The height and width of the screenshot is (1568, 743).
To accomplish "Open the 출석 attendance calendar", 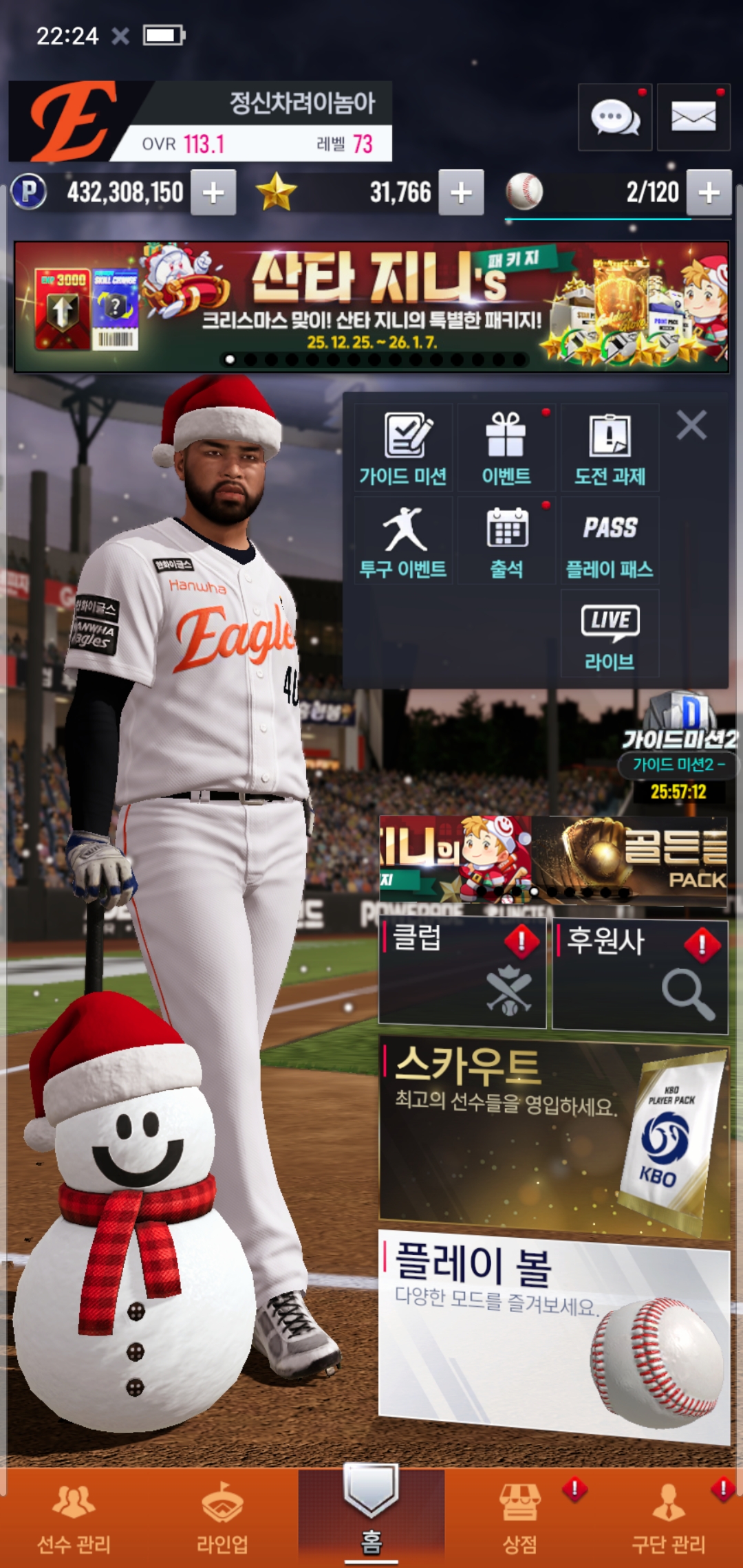I will coord(506,541).
